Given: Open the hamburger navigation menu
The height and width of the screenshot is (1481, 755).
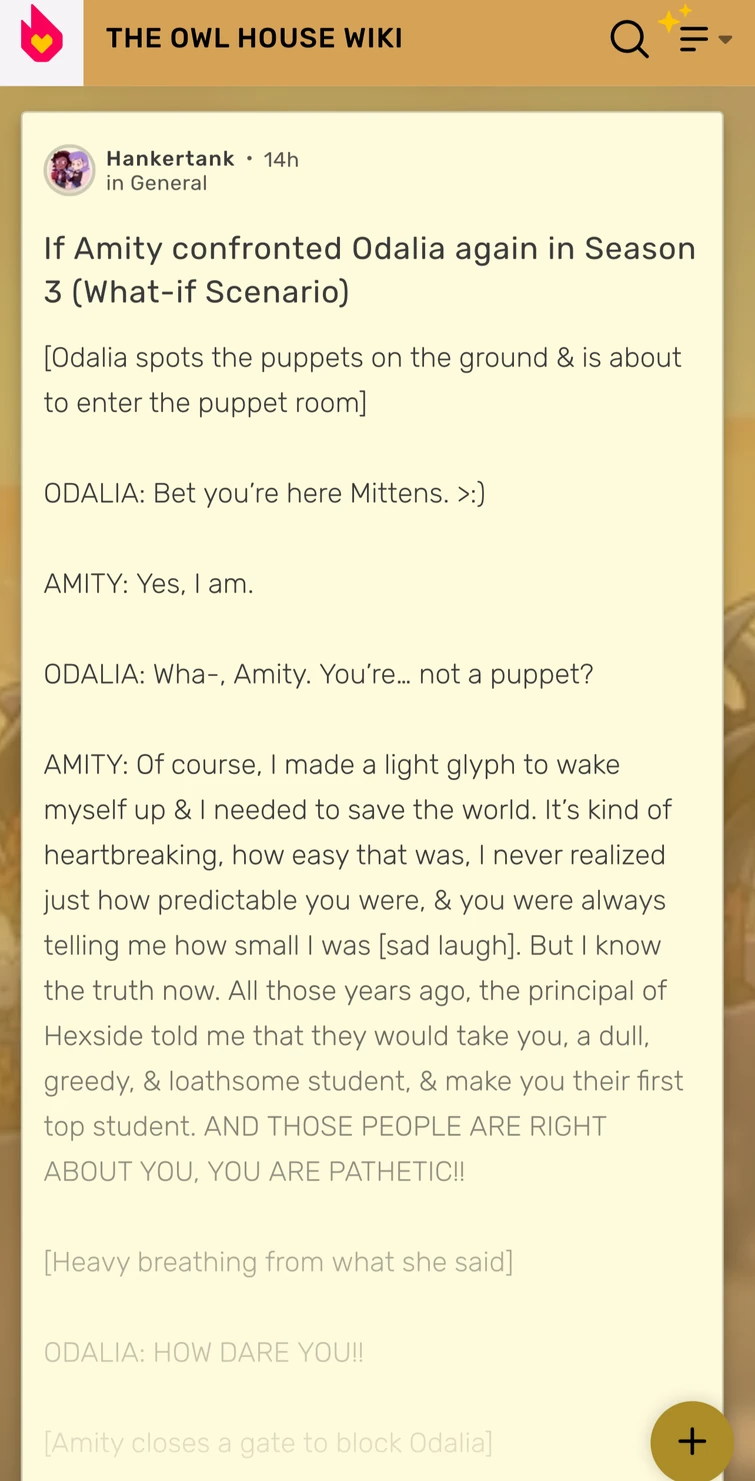Looking at the screenshot, I should pos(692,38).
